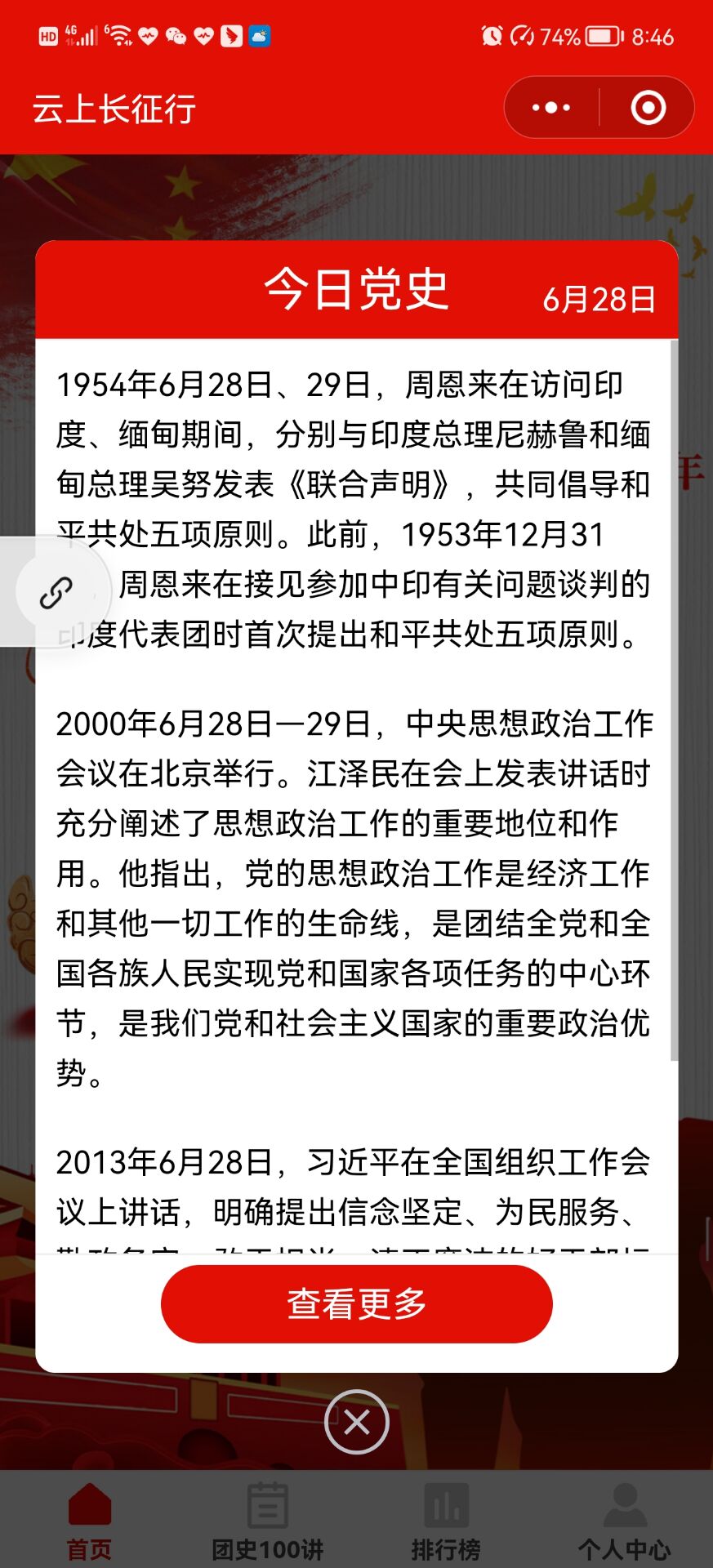Screen dimensions: 713x1568
Task: Open the 团史100讲 tab
Action: pos(268,1521)
